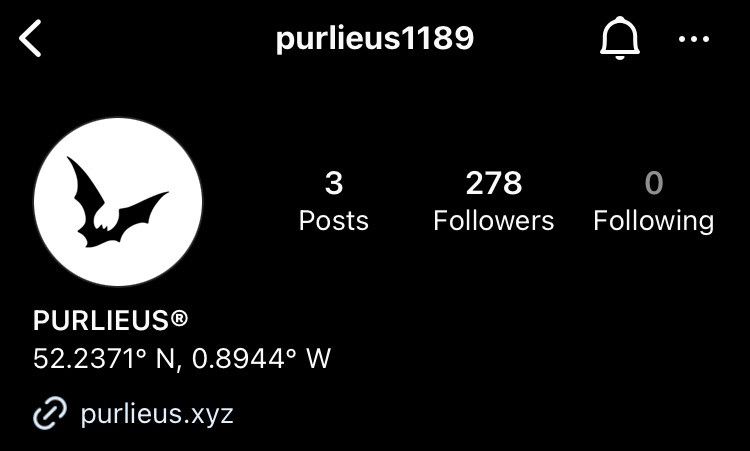Open the notifications bell for purlieus1189
Image resolution: width=750 pixels, height=451 pixels.
coord(619,40)
